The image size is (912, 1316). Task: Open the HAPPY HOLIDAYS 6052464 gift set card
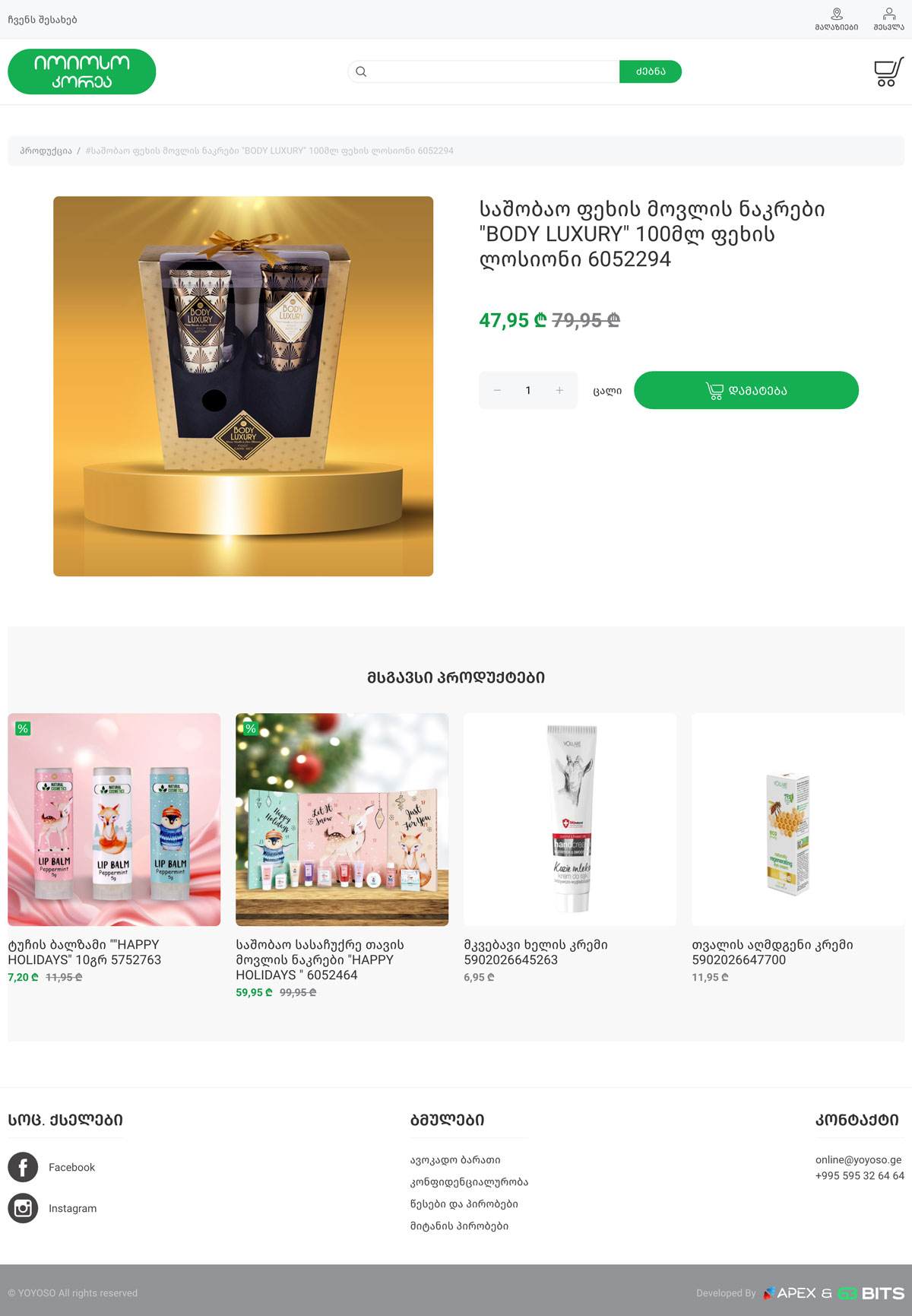(342, 820)
